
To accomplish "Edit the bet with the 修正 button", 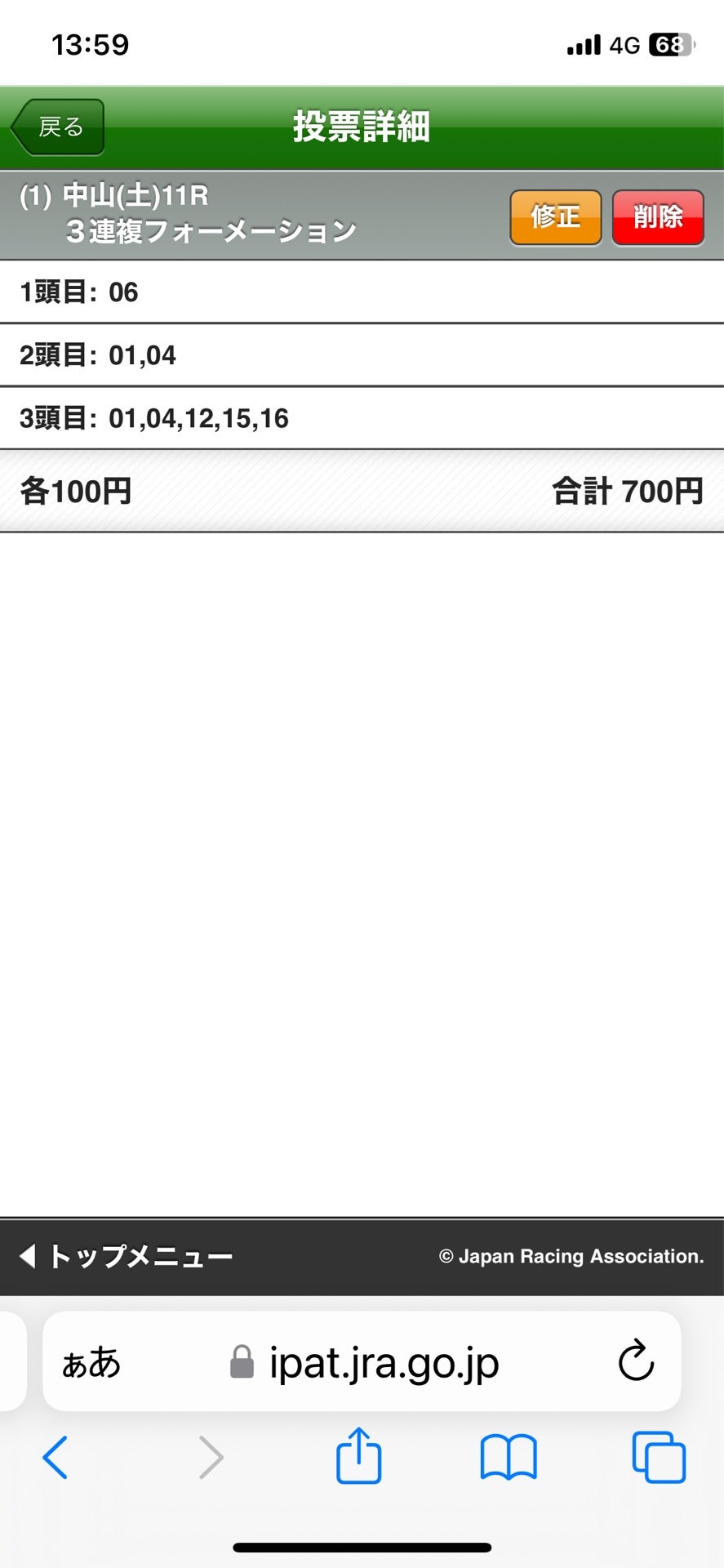I will point(555,217).
